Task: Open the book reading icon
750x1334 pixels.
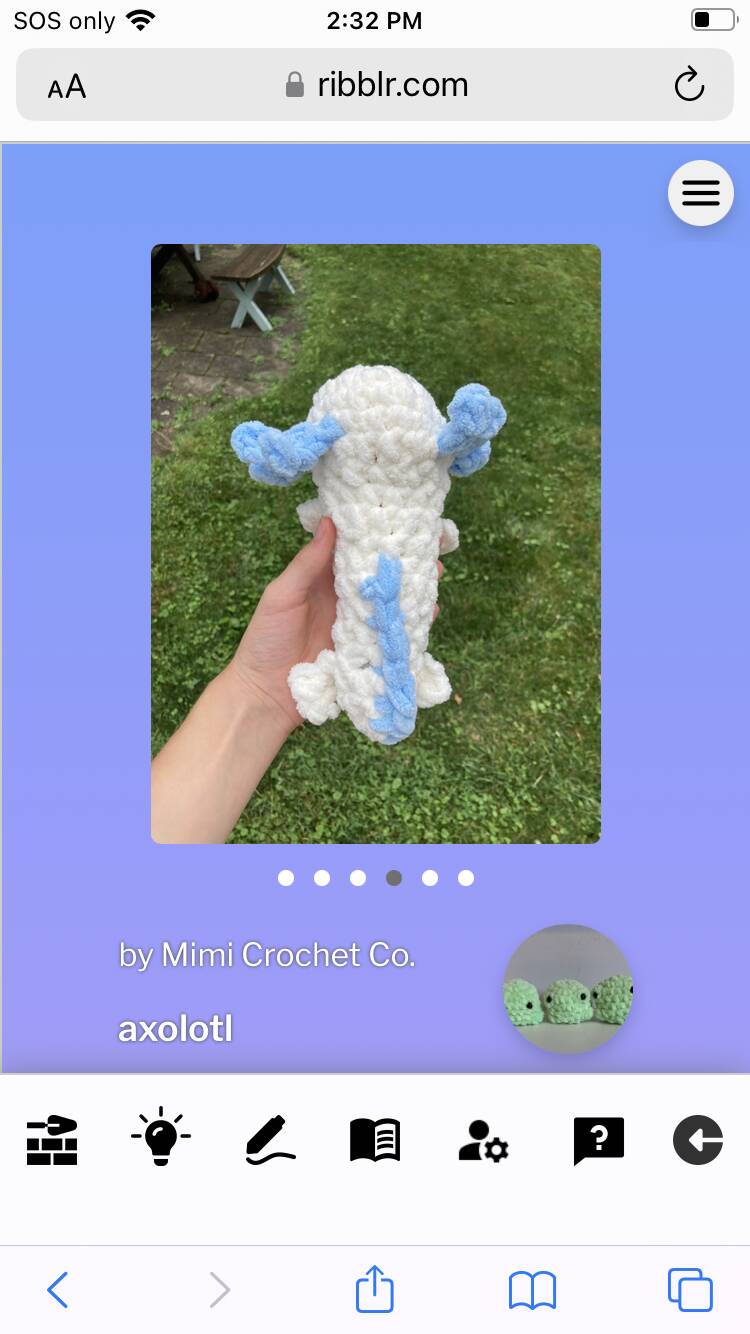Action: 375,1140
